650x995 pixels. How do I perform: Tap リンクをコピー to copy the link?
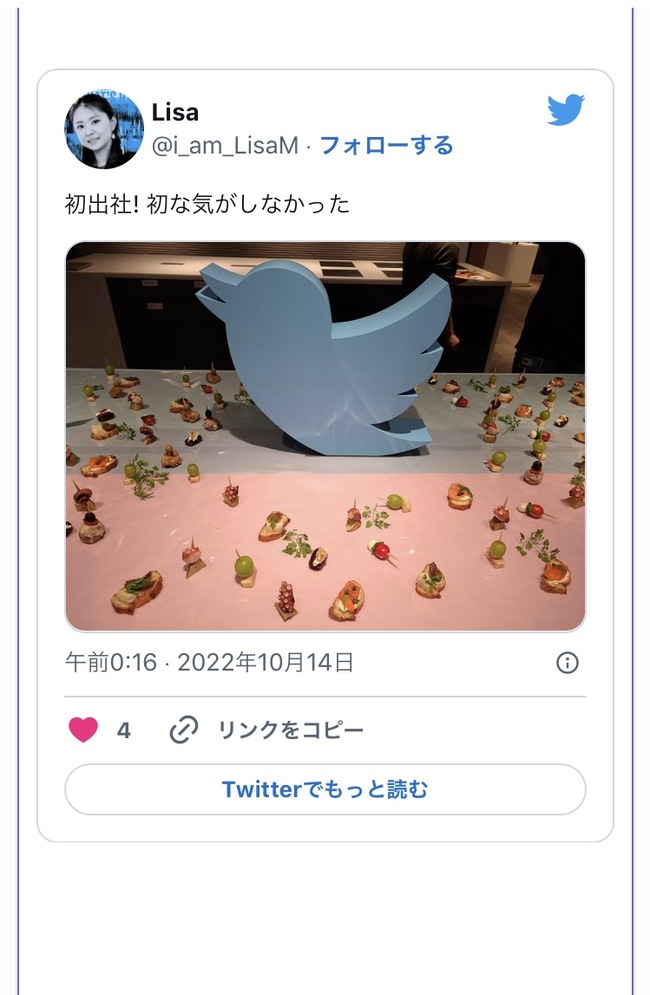(x=290, y=730)
